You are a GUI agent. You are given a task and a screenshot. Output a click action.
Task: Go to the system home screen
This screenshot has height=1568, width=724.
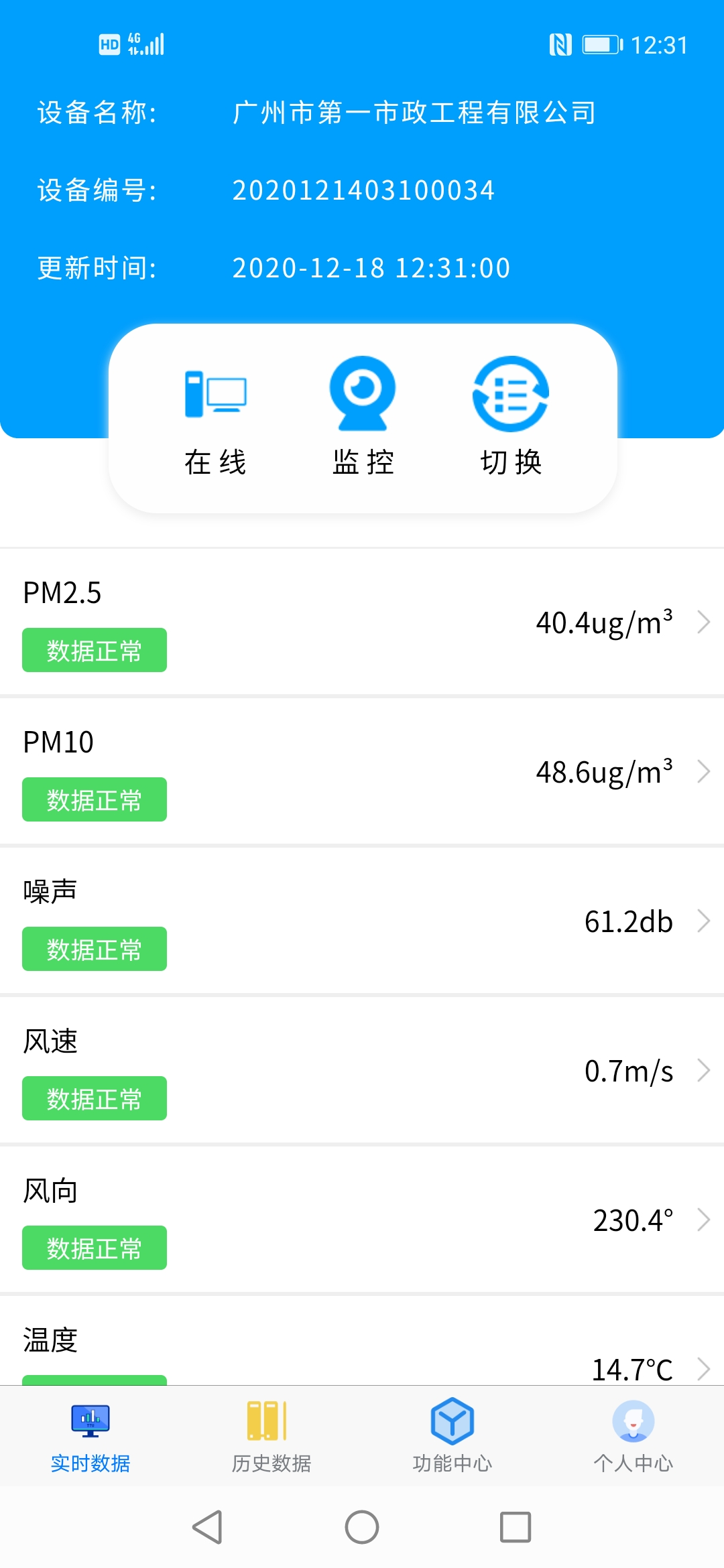362,1527
